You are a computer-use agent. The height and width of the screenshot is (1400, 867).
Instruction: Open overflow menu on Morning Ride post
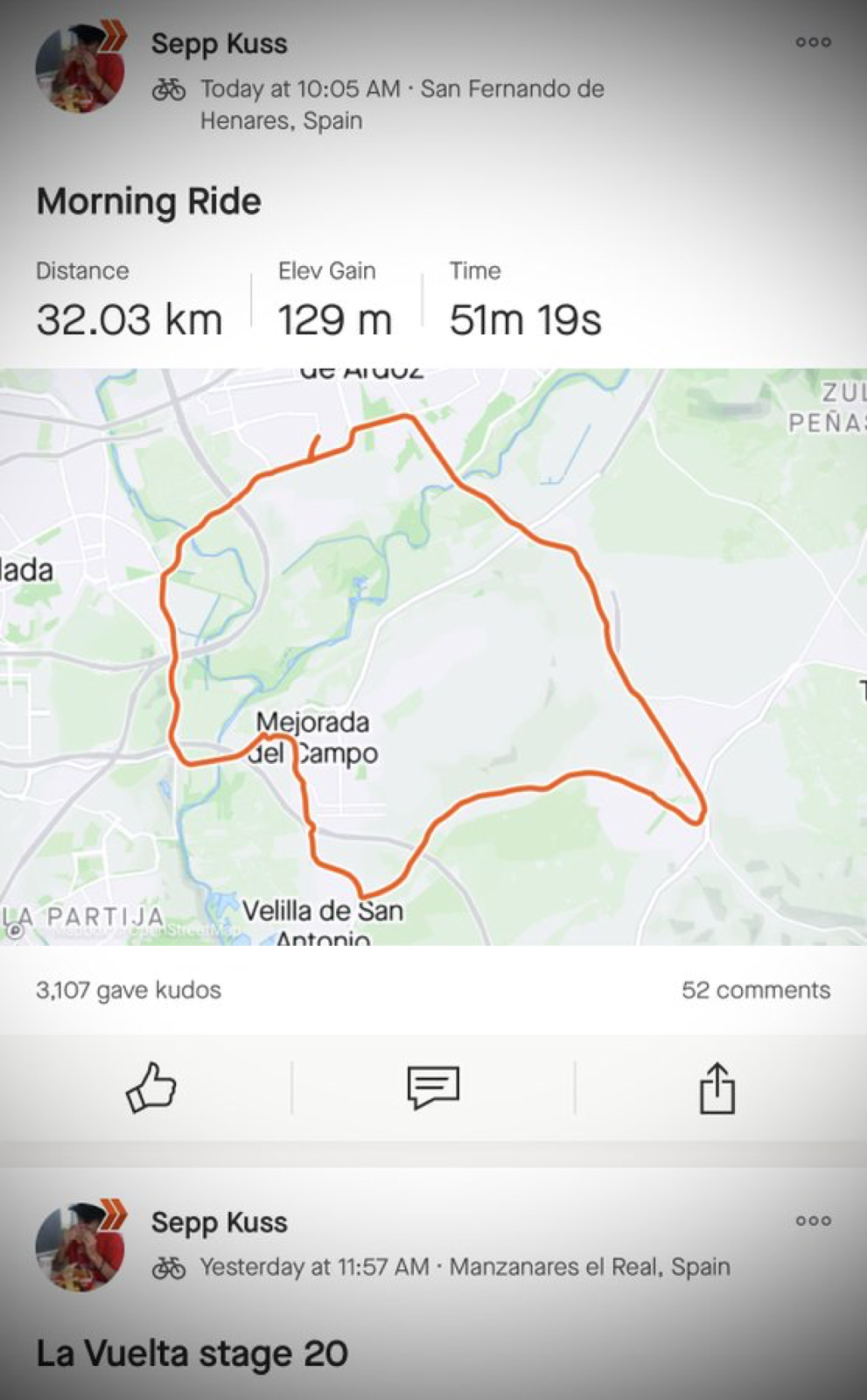pos(813,42)
